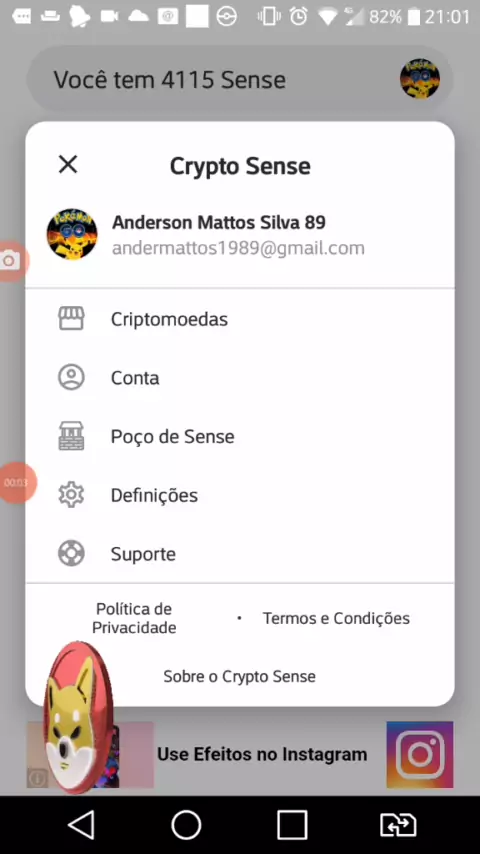Open Definições settings
480x854 pixels.
[240, 495]
